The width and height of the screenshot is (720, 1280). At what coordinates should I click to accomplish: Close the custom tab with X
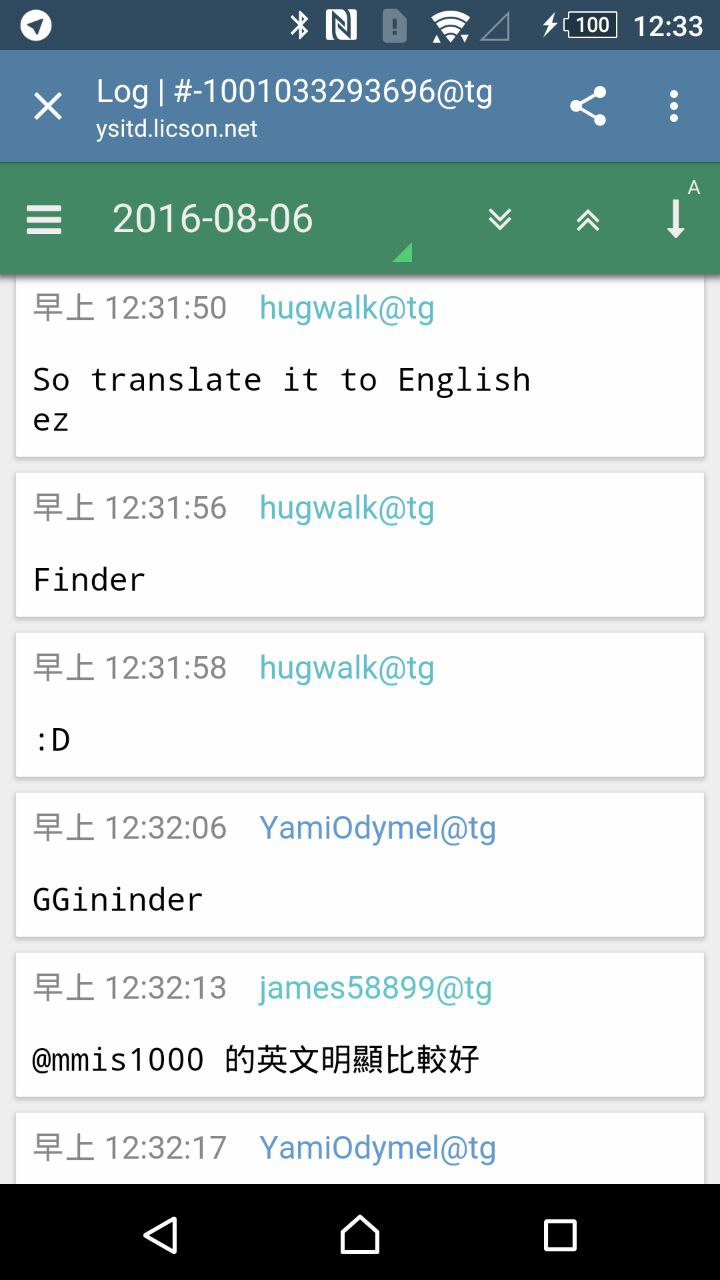pos(48,106)
